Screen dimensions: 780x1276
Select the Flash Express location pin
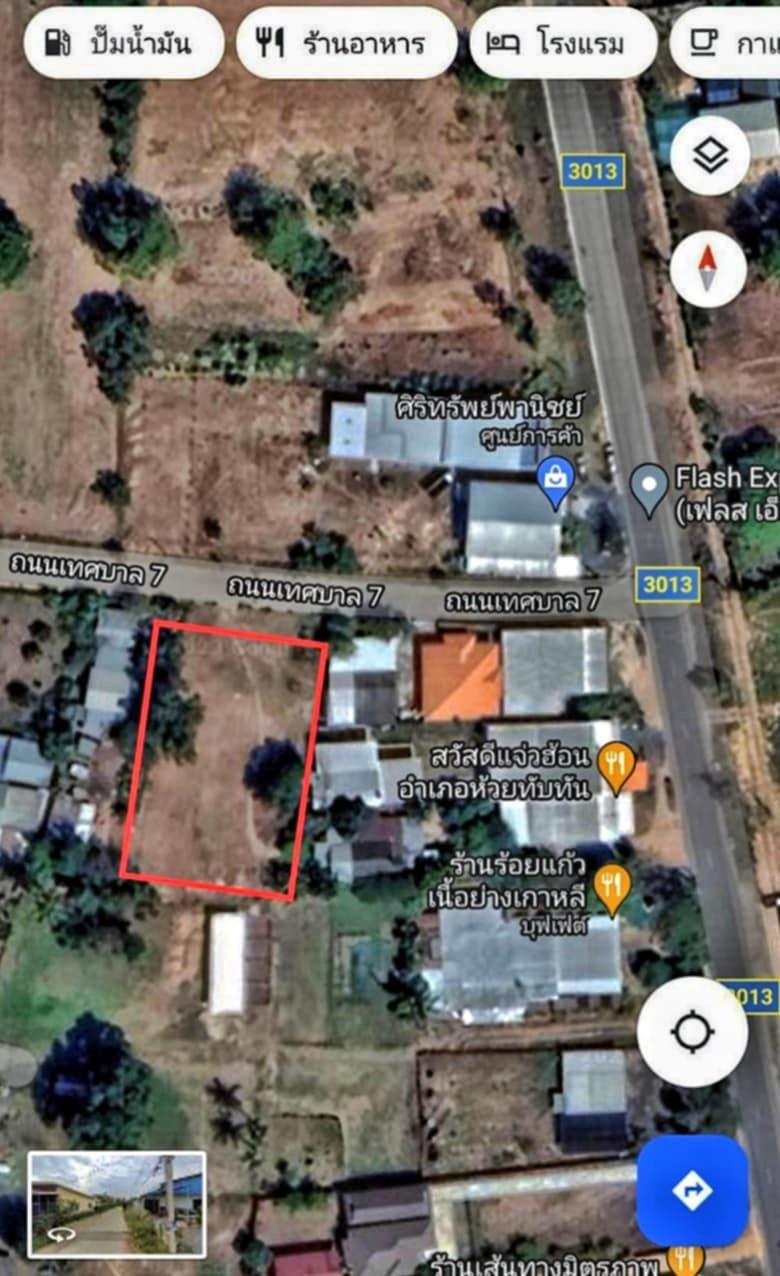649,489
